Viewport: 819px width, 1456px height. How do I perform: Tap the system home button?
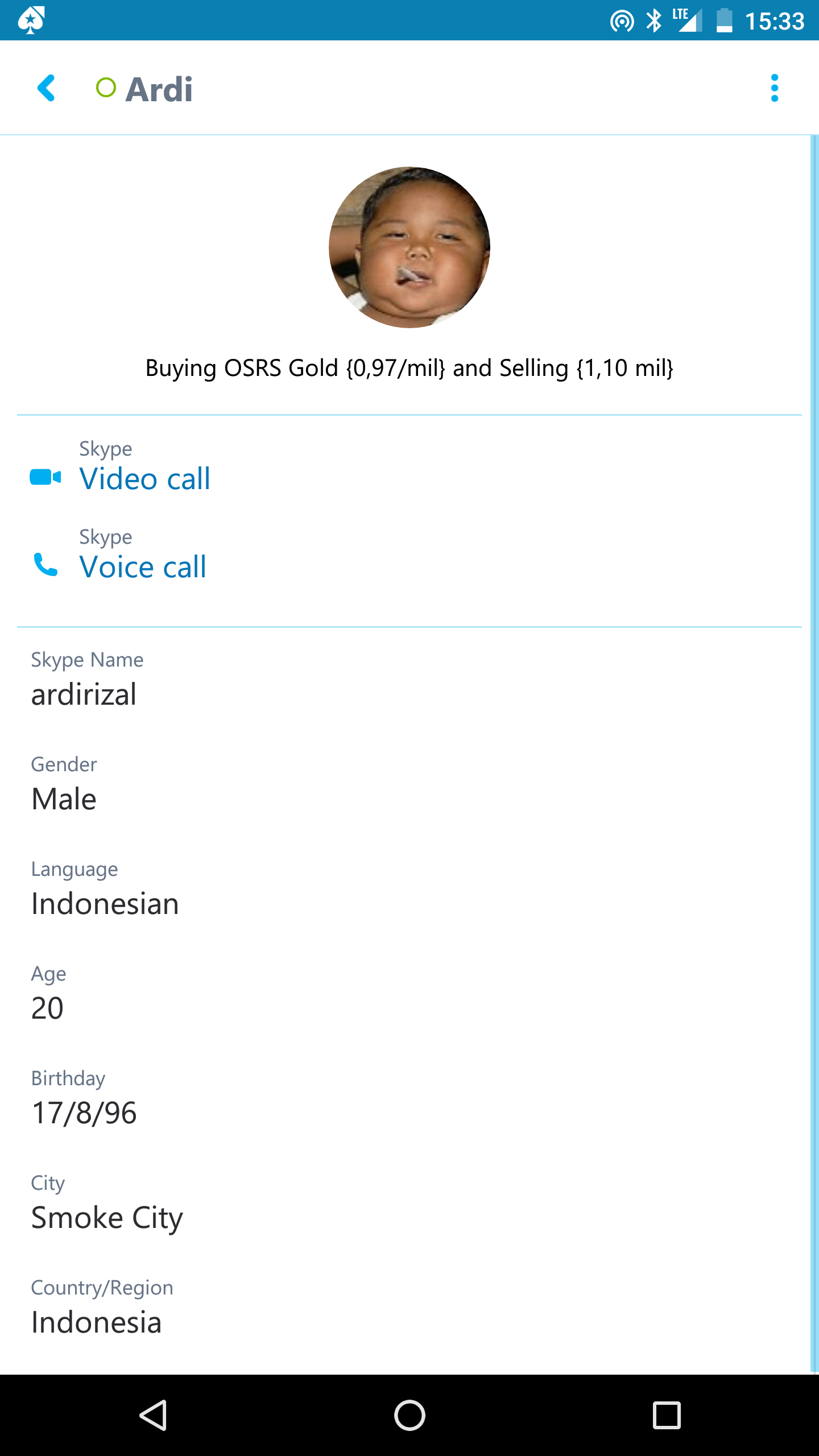[x=409, y=1415]
